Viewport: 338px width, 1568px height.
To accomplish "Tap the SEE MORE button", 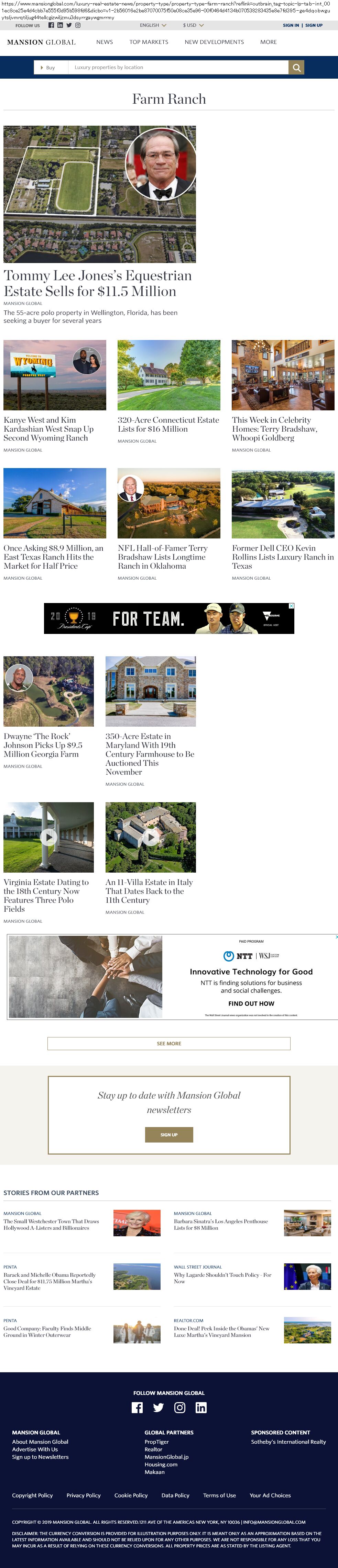I will pos(169,1043).
